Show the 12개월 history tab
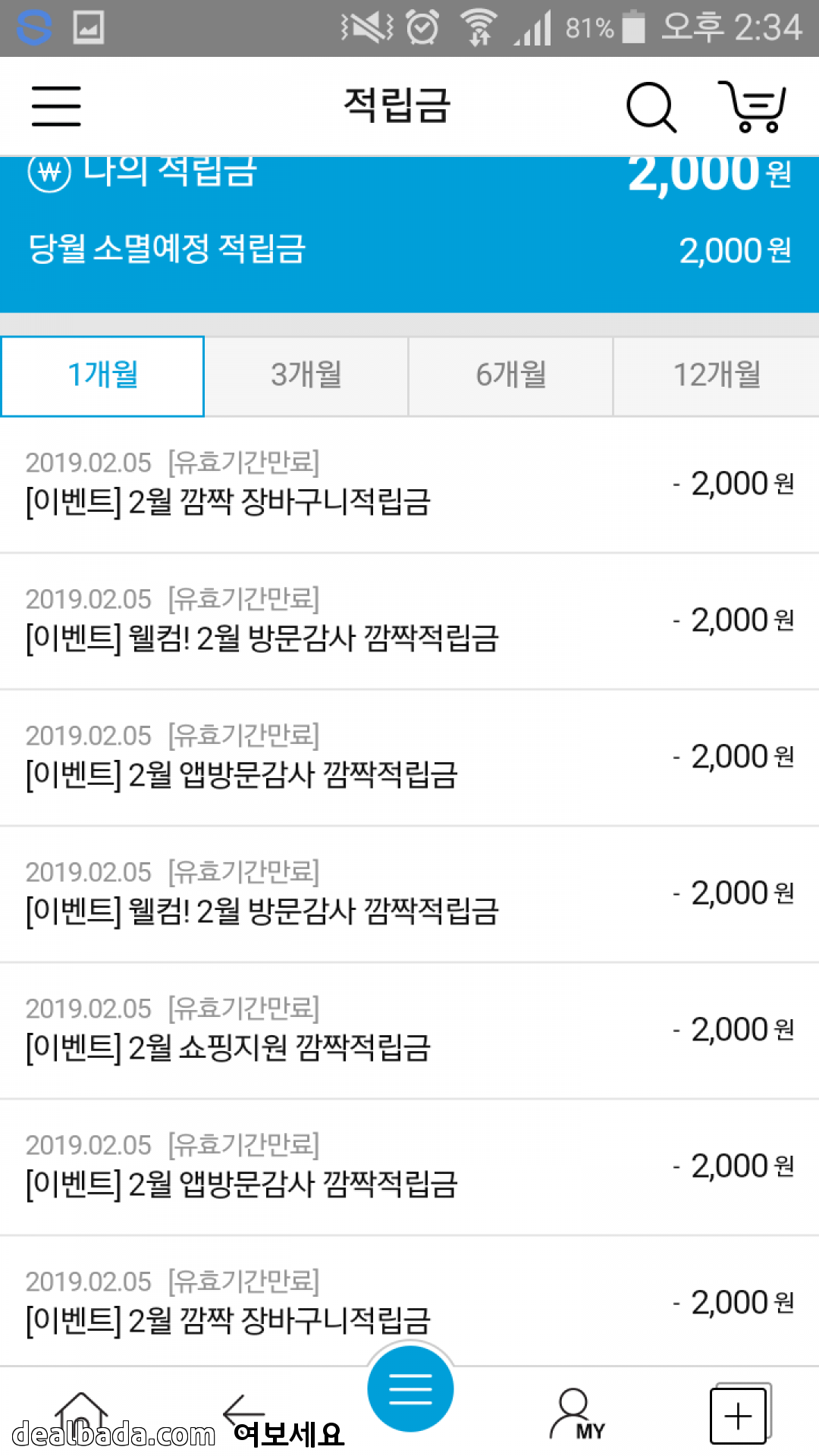Image resolution: width=819 pixels, height=1456 pixels. coord(716,376)
